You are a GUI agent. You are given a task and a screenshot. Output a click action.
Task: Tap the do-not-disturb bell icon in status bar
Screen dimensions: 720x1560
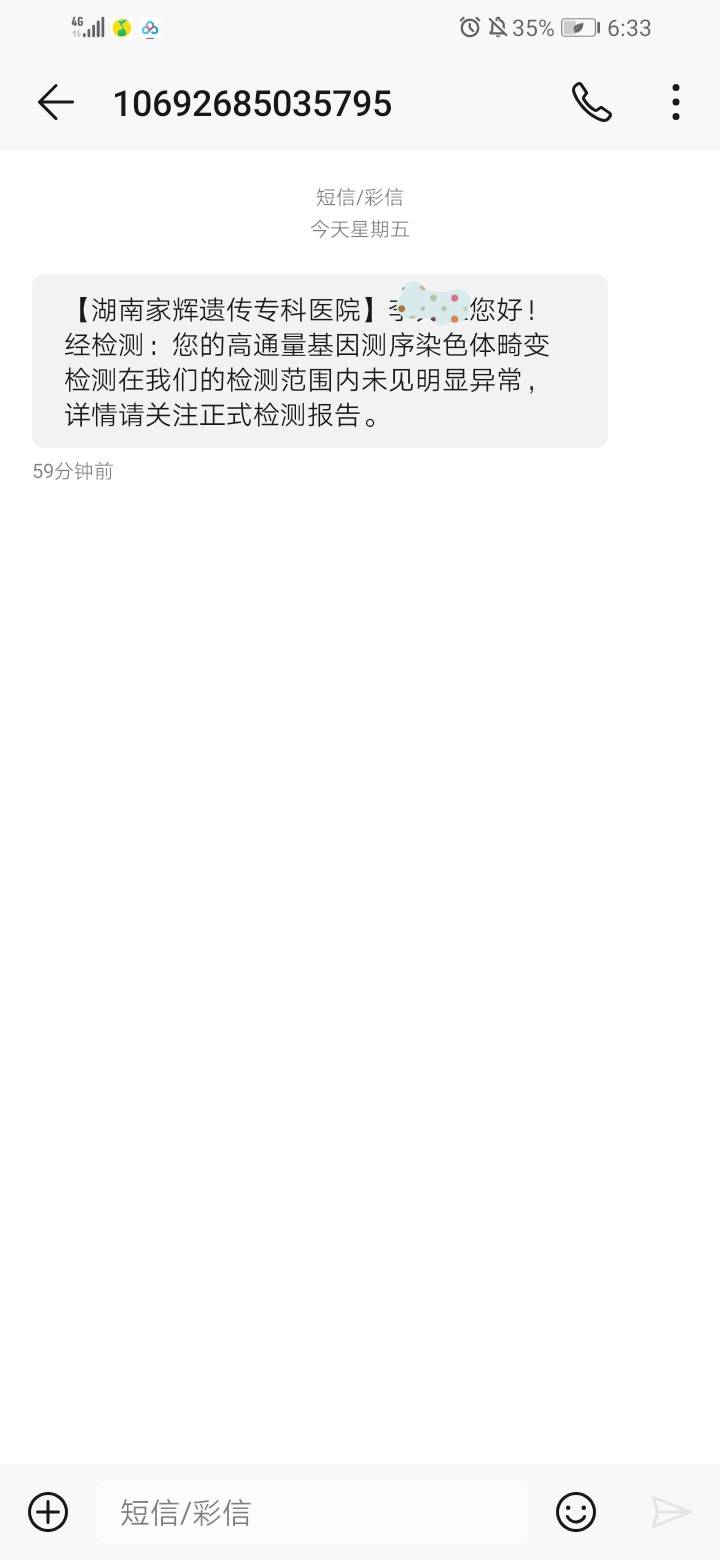pos(499,28)
